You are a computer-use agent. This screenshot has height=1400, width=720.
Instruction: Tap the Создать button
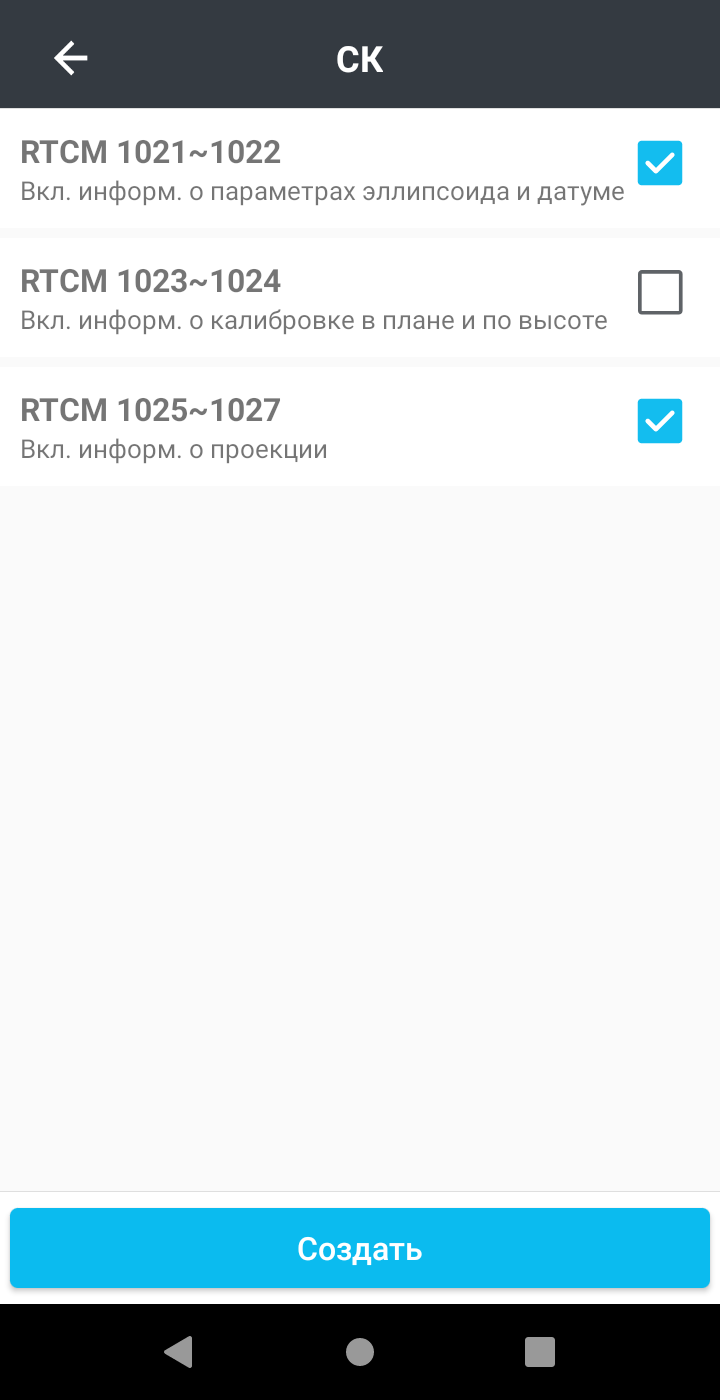tap(360, 1248)
